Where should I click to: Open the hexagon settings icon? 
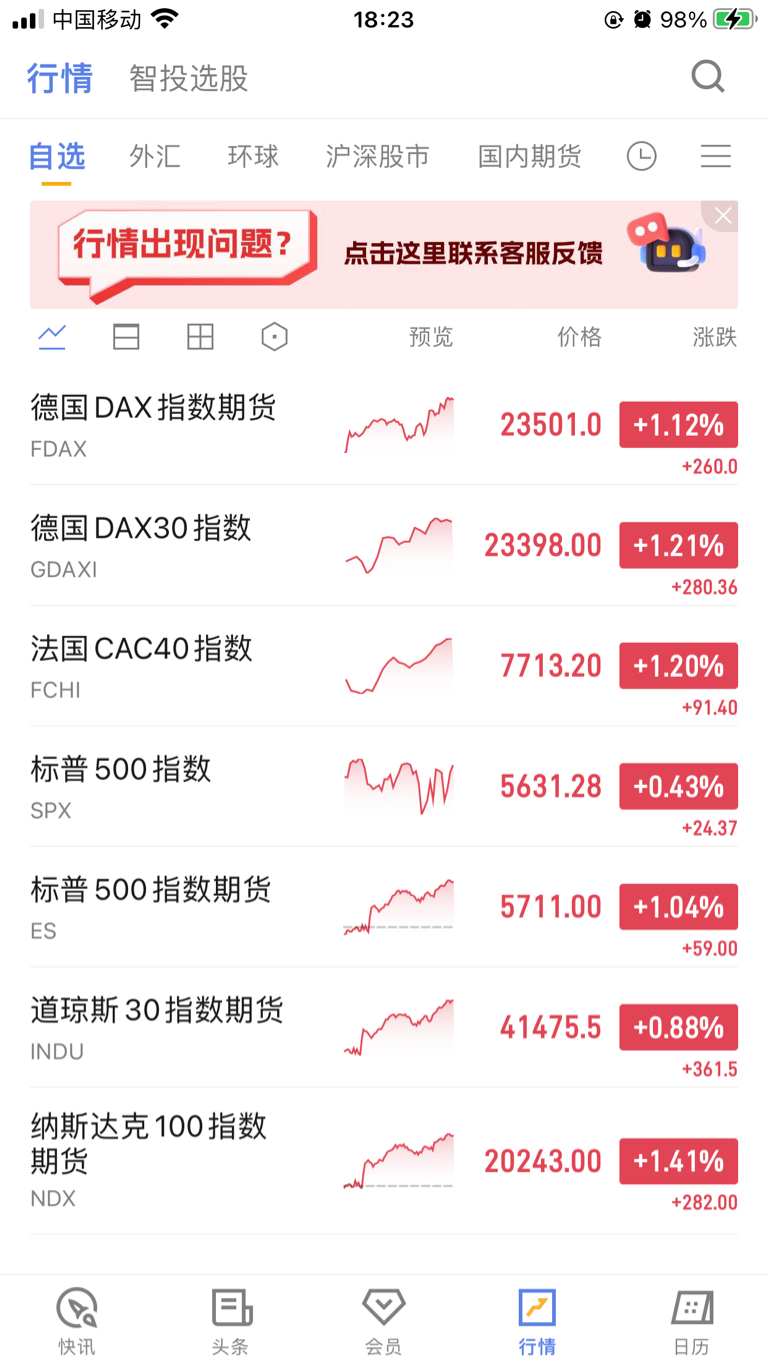coord(274,337)
